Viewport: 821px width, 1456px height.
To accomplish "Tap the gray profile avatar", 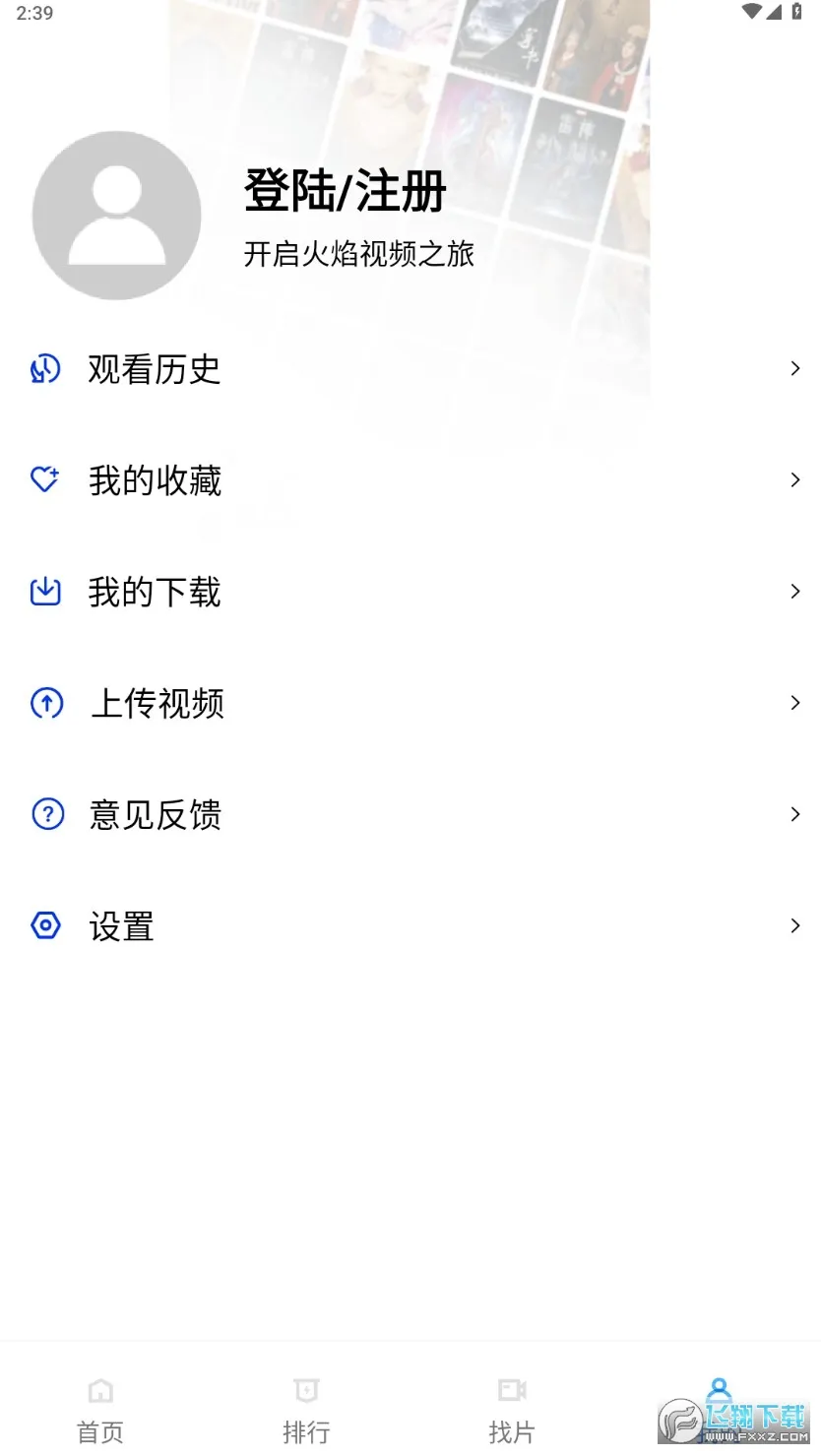I will tap(117, 216).
